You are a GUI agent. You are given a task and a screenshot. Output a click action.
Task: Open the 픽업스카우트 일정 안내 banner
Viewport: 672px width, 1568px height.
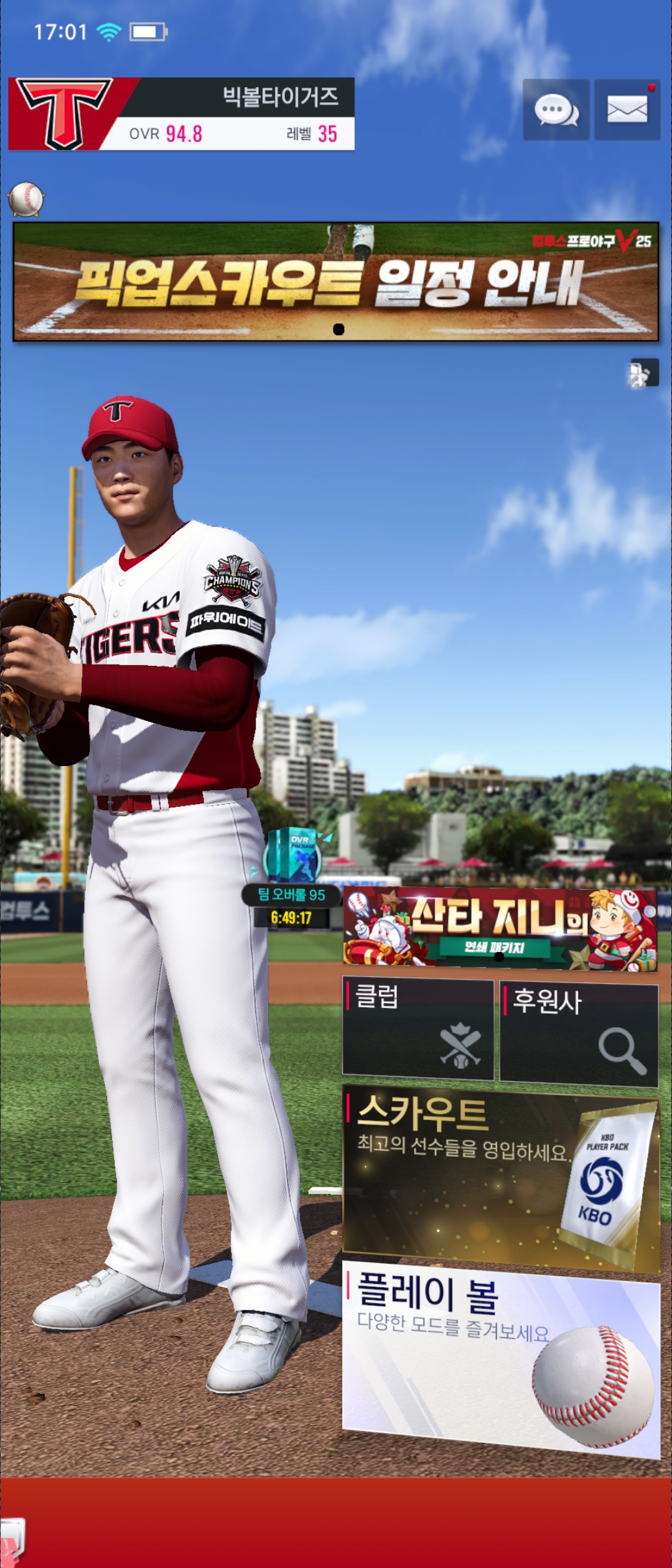(x=335, y=282)
